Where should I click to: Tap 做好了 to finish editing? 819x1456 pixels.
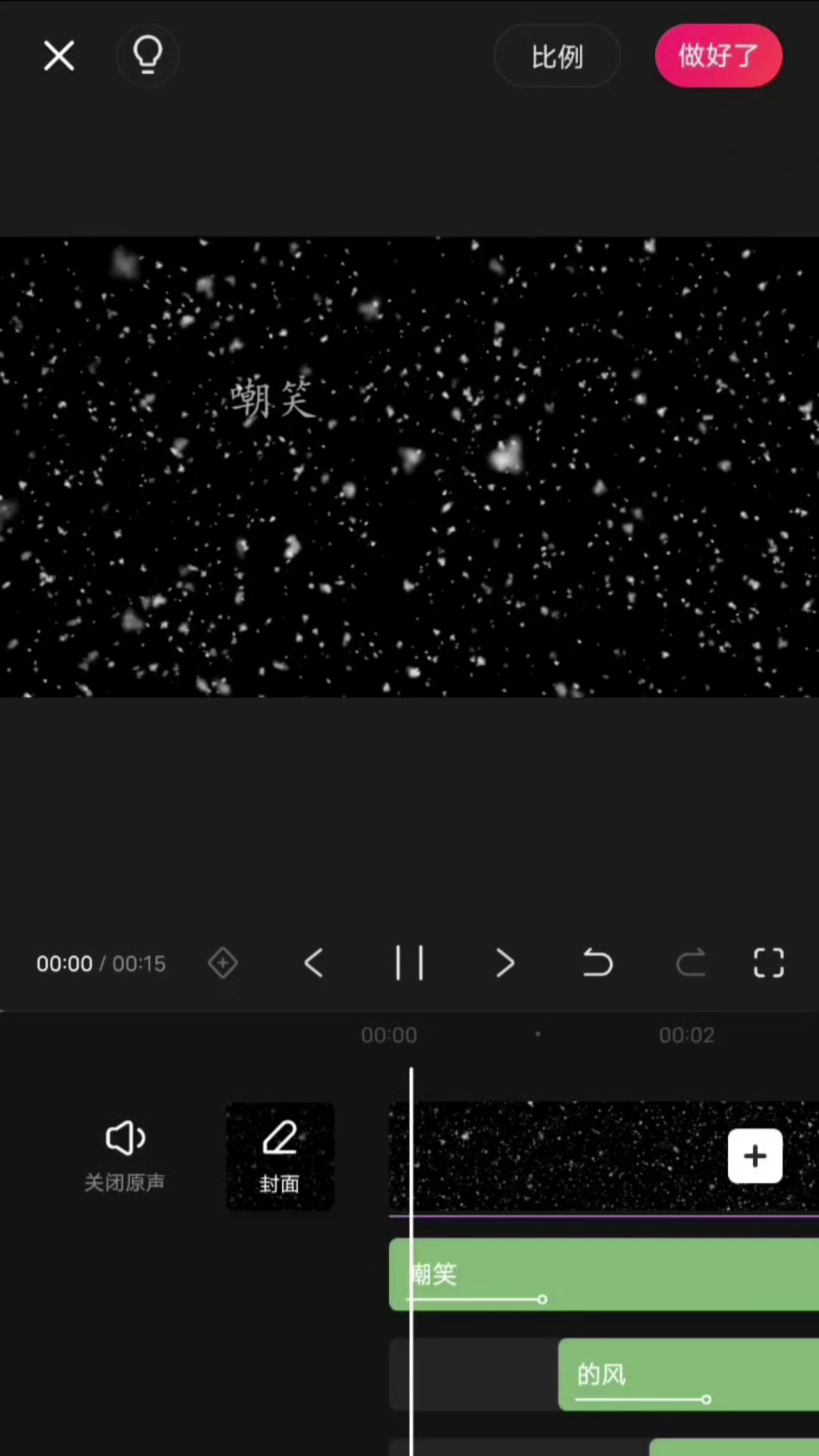tap(719, 55)
